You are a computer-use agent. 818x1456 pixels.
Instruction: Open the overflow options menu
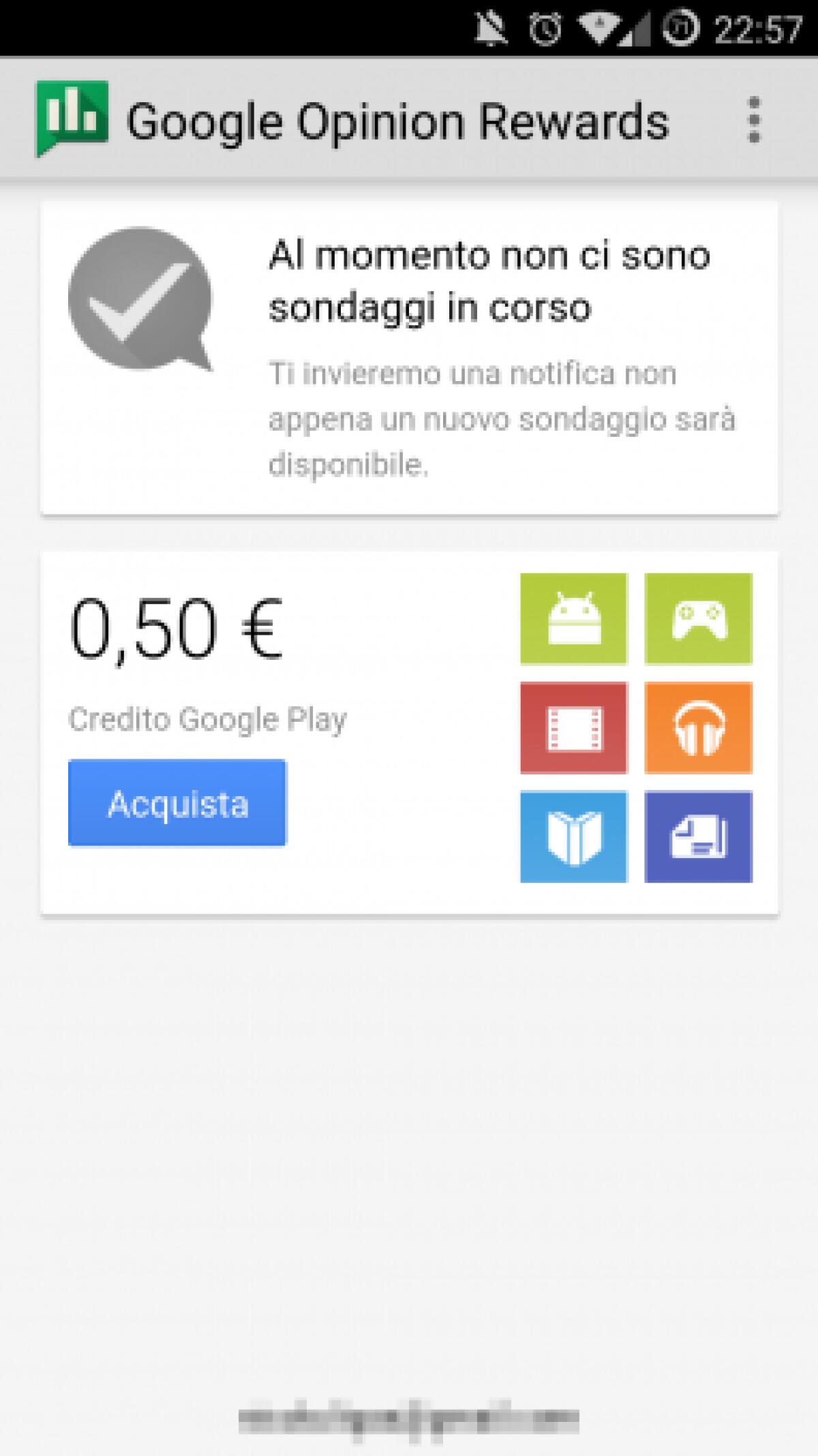point(753,119)
